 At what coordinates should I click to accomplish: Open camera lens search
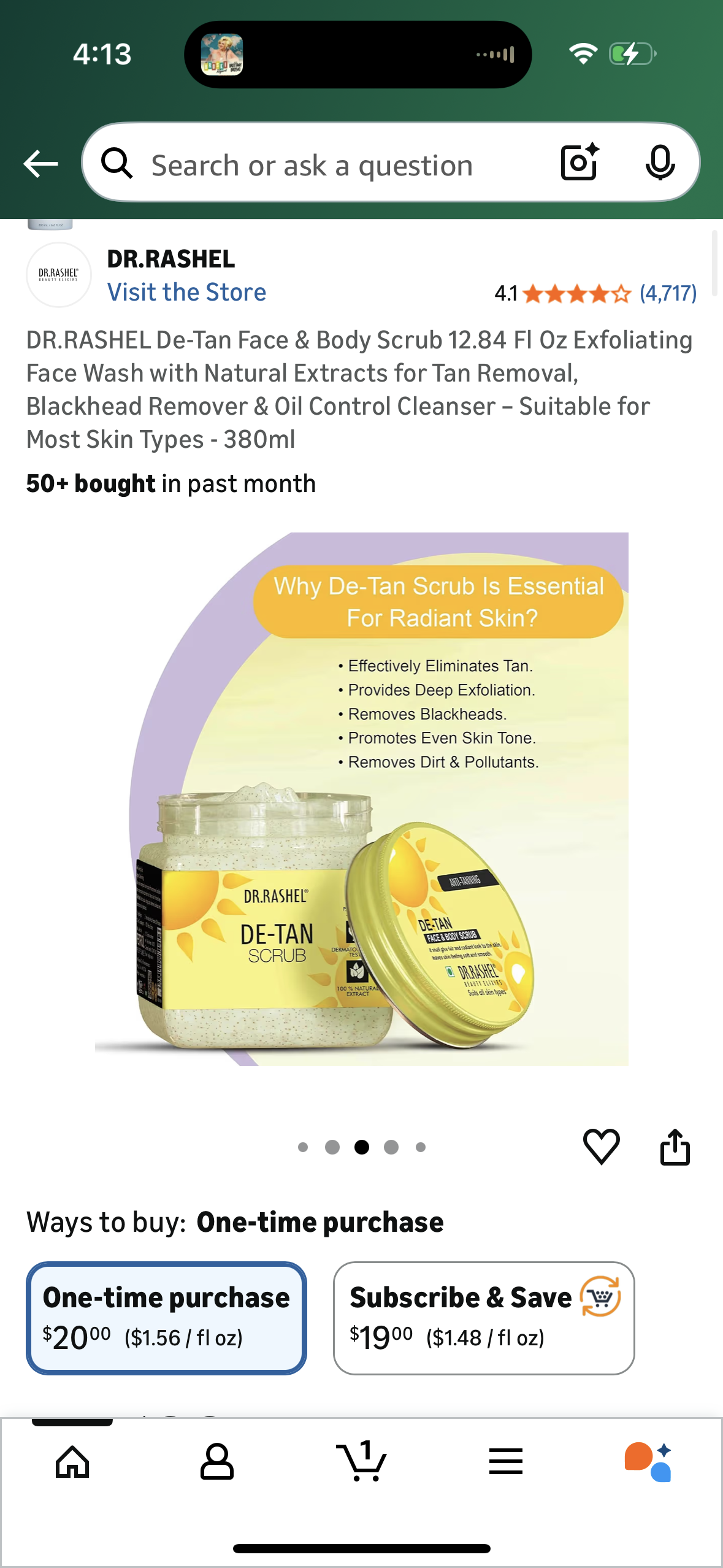[x=580, y=163]
